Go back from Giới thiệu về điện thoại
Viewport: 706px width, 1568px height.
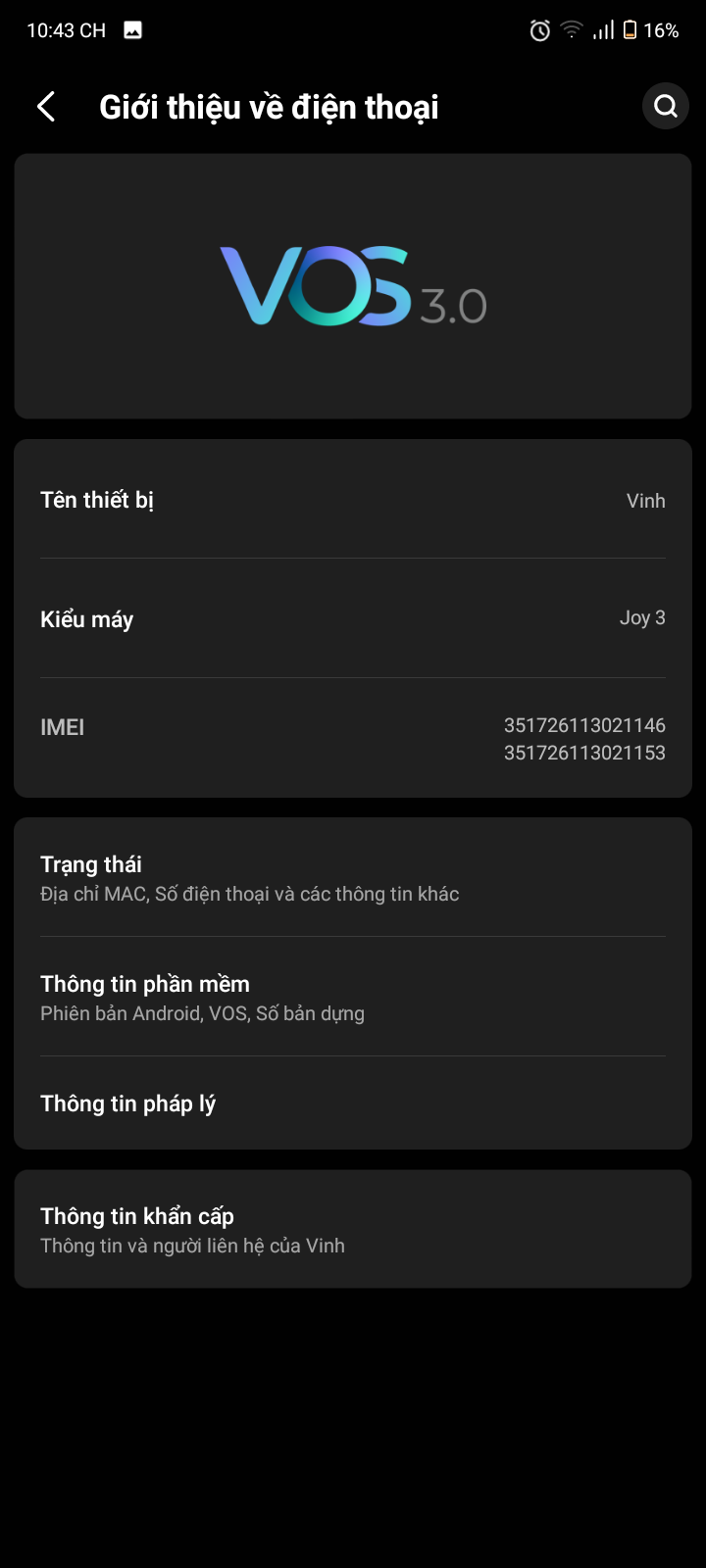point(46,107)
